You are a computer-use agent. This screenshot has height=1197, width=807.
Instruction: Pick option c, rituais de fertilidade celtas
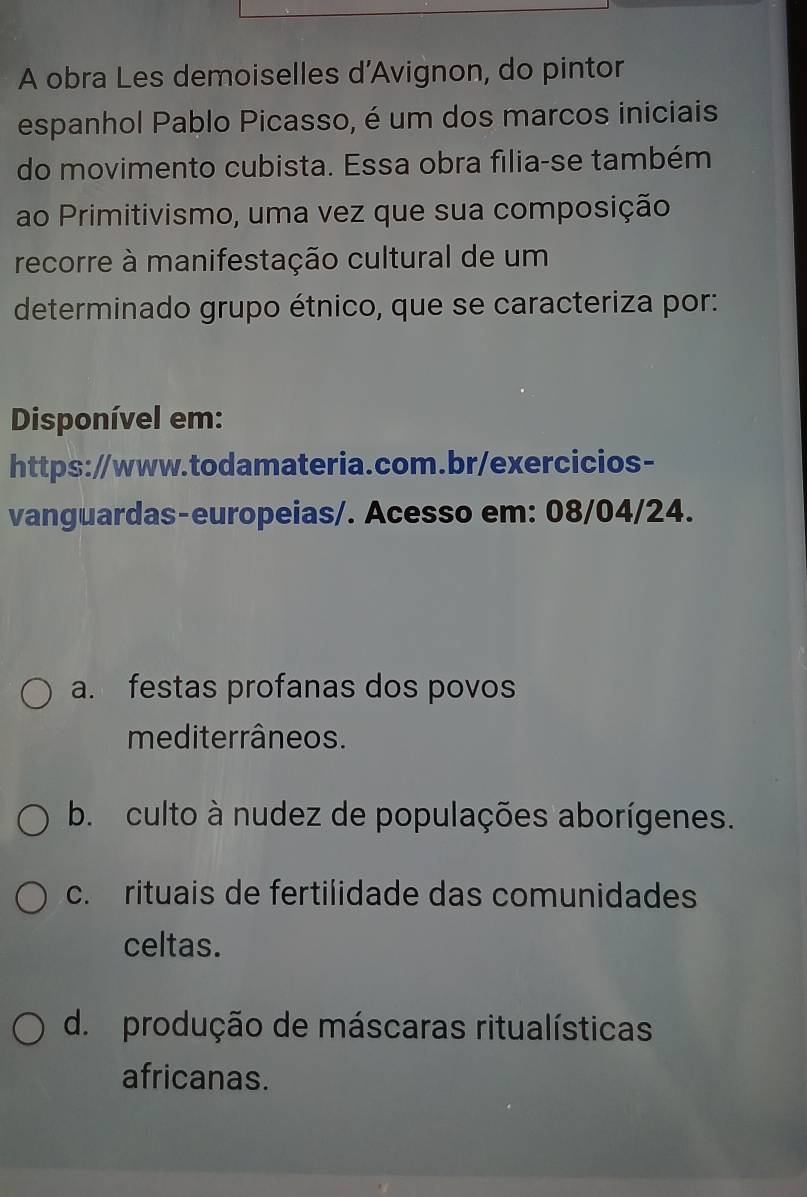[x=34, y=900]
